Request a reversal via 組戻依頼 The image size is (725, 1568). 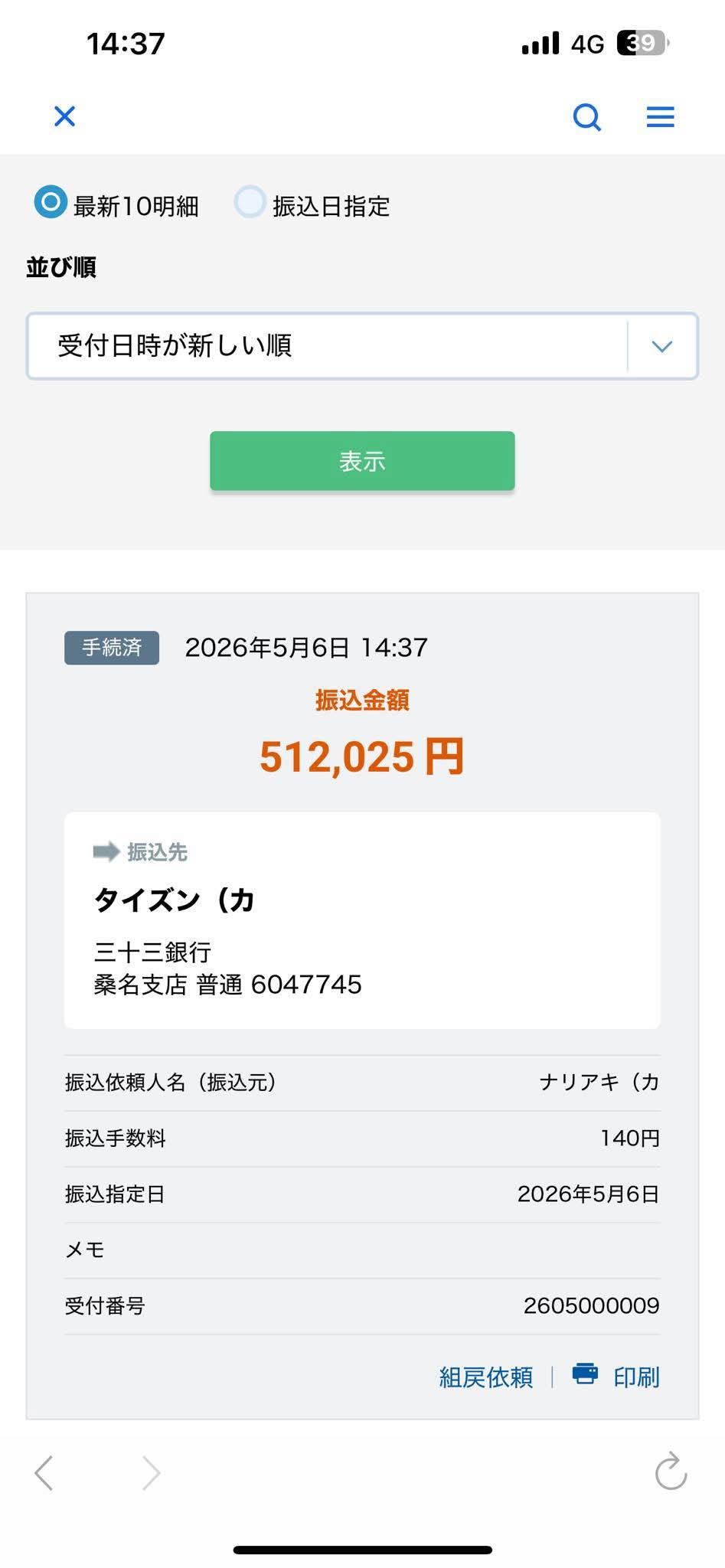point(486,1377)
